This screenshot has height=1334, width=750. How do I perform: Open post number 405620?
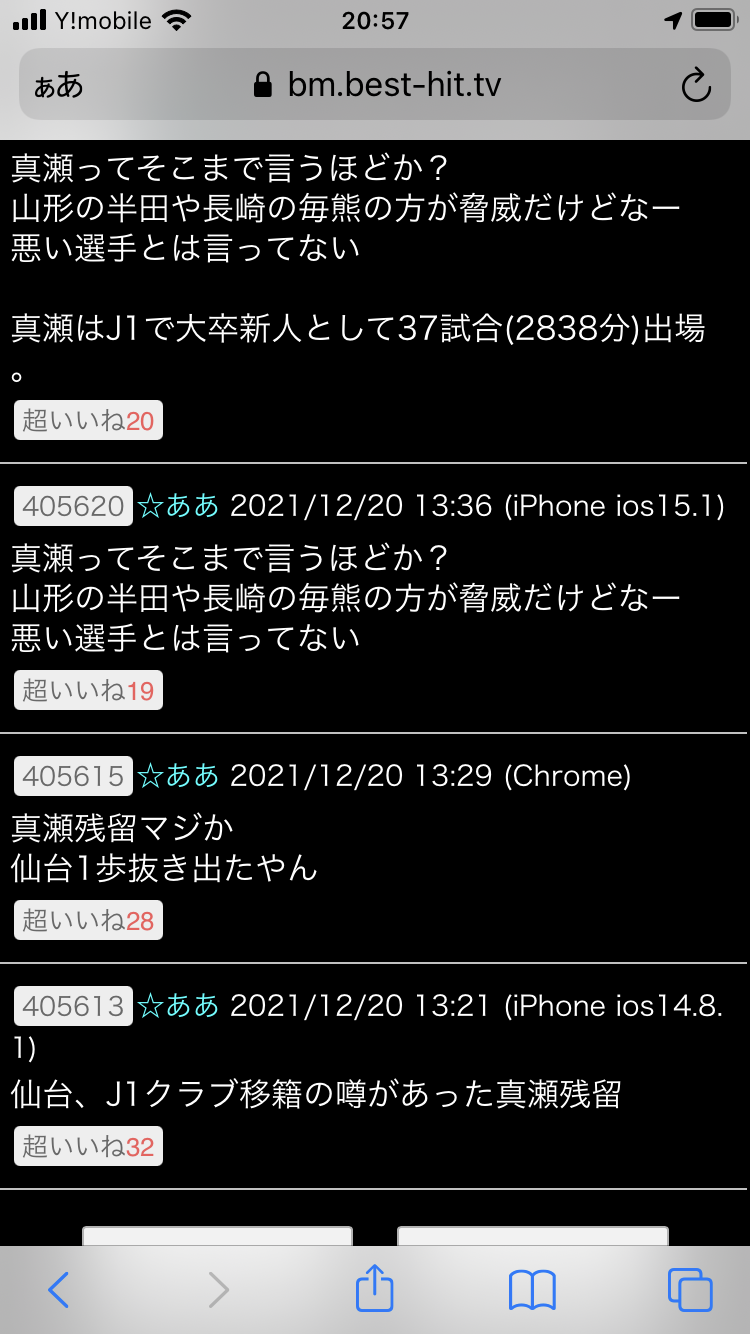(73, 506)
